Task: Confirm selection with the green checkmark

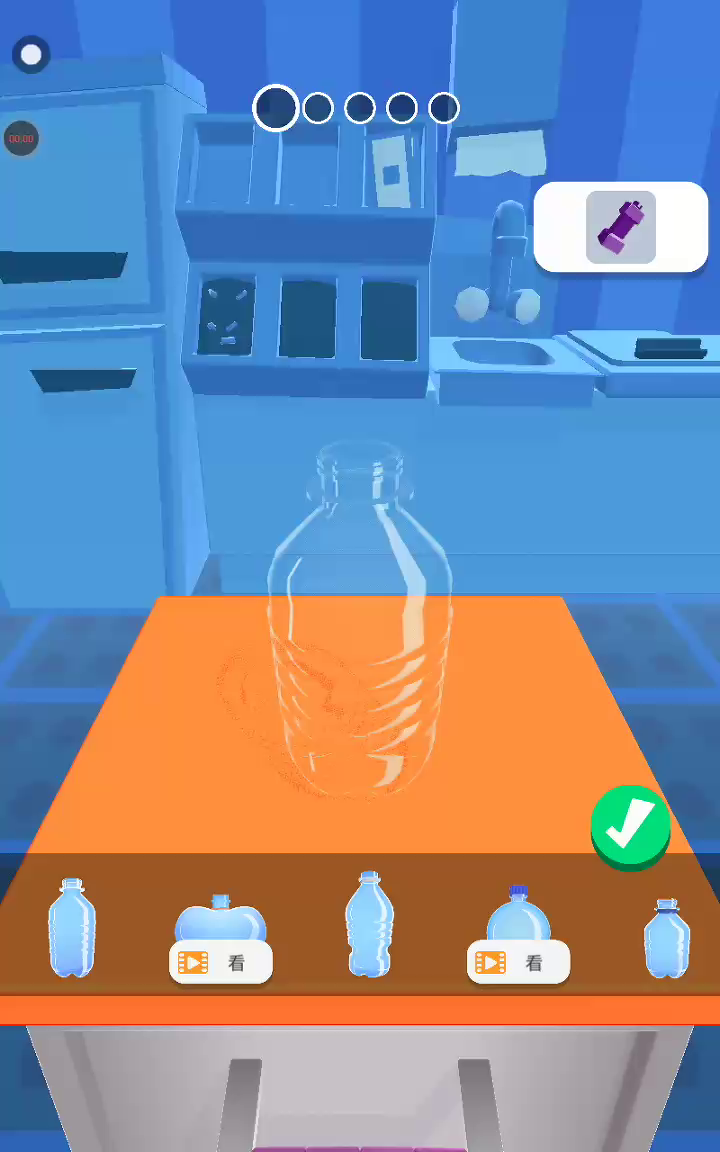Action: pyautogui.click(x=630, y=827)
